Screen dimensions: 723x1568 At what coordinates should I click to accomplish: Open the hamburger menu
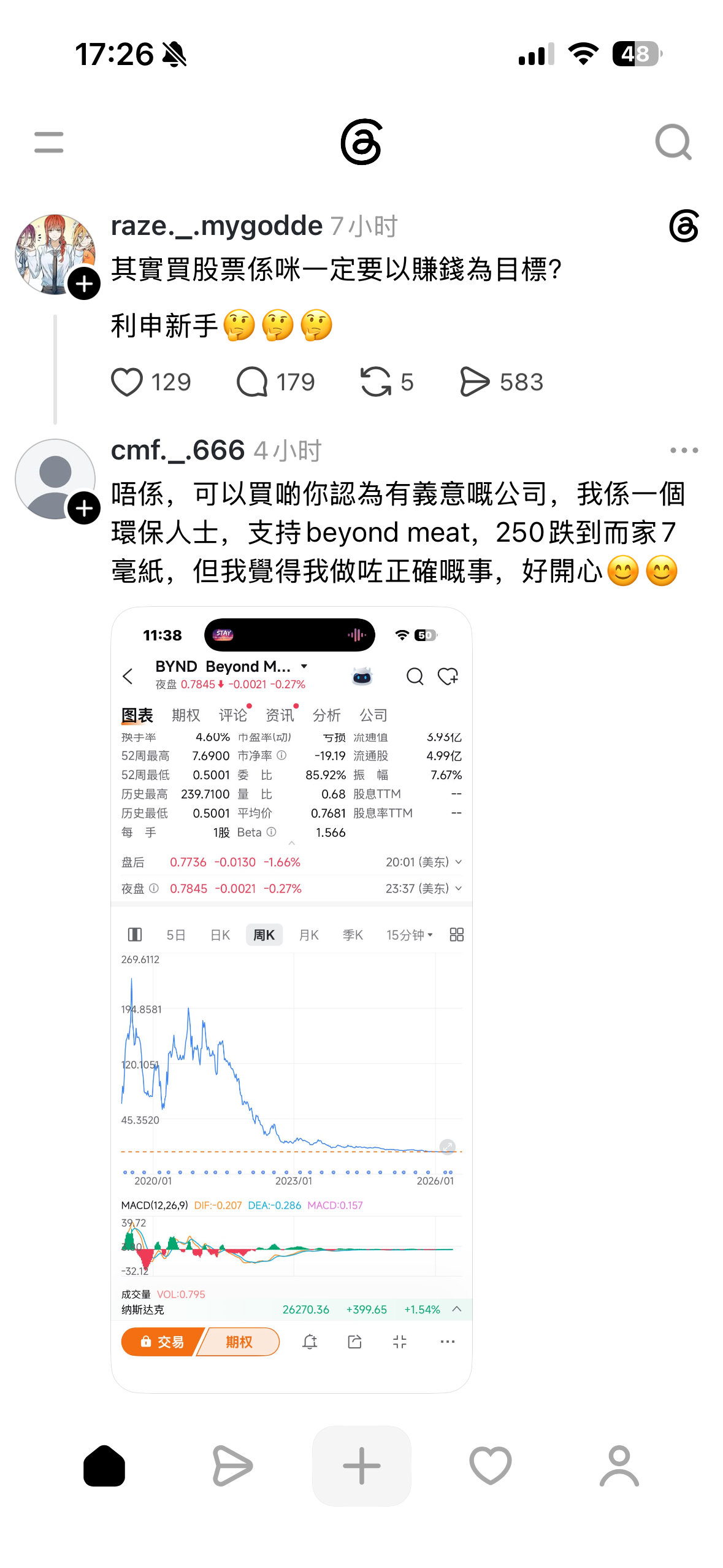point(49,142)
